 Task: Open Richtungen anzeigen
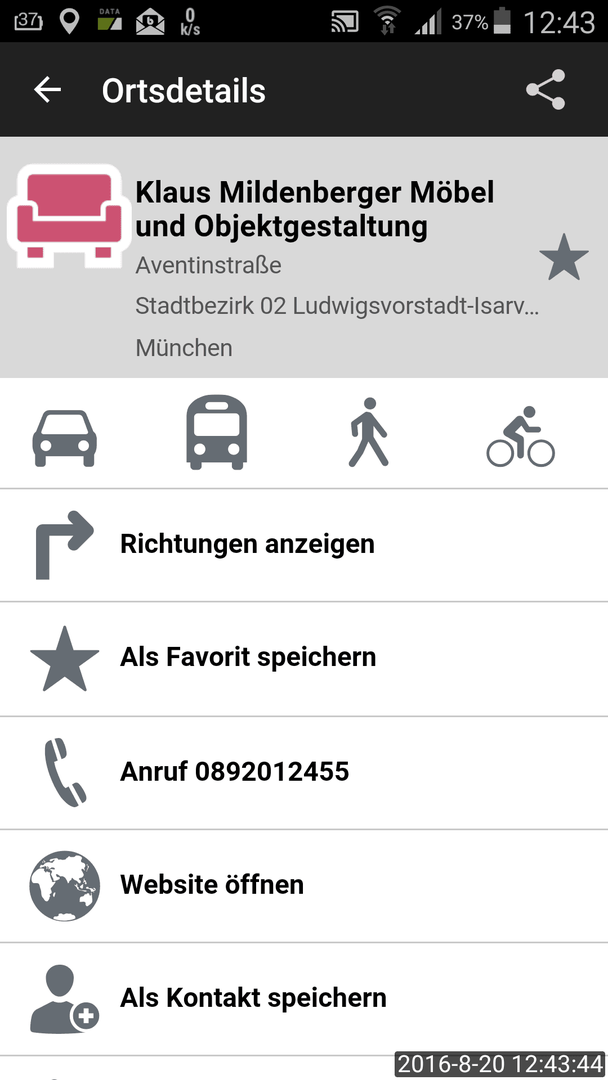(304, 545)
